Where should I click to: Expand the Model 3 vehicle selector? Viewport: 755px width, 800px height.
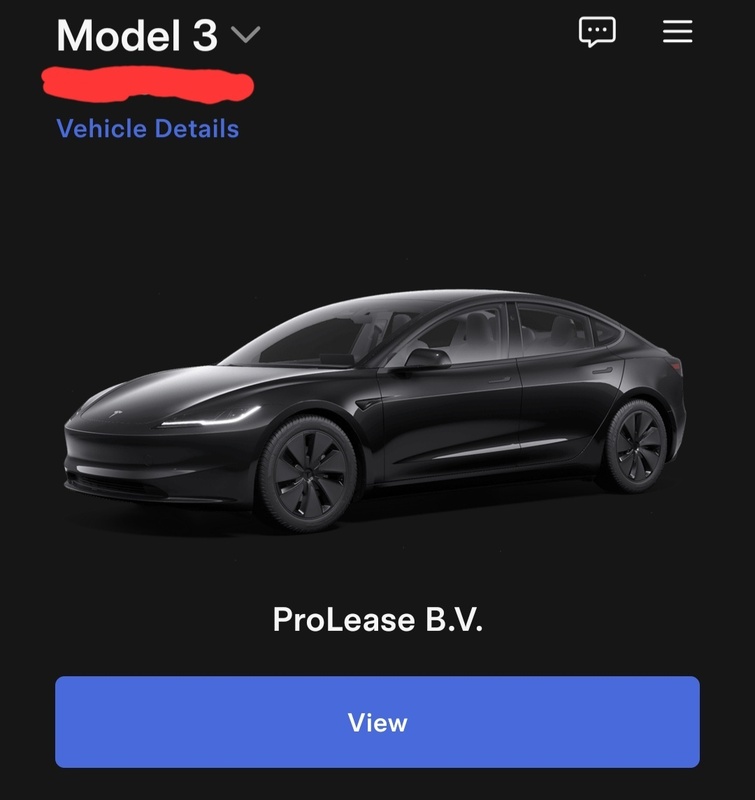(245, 36)
